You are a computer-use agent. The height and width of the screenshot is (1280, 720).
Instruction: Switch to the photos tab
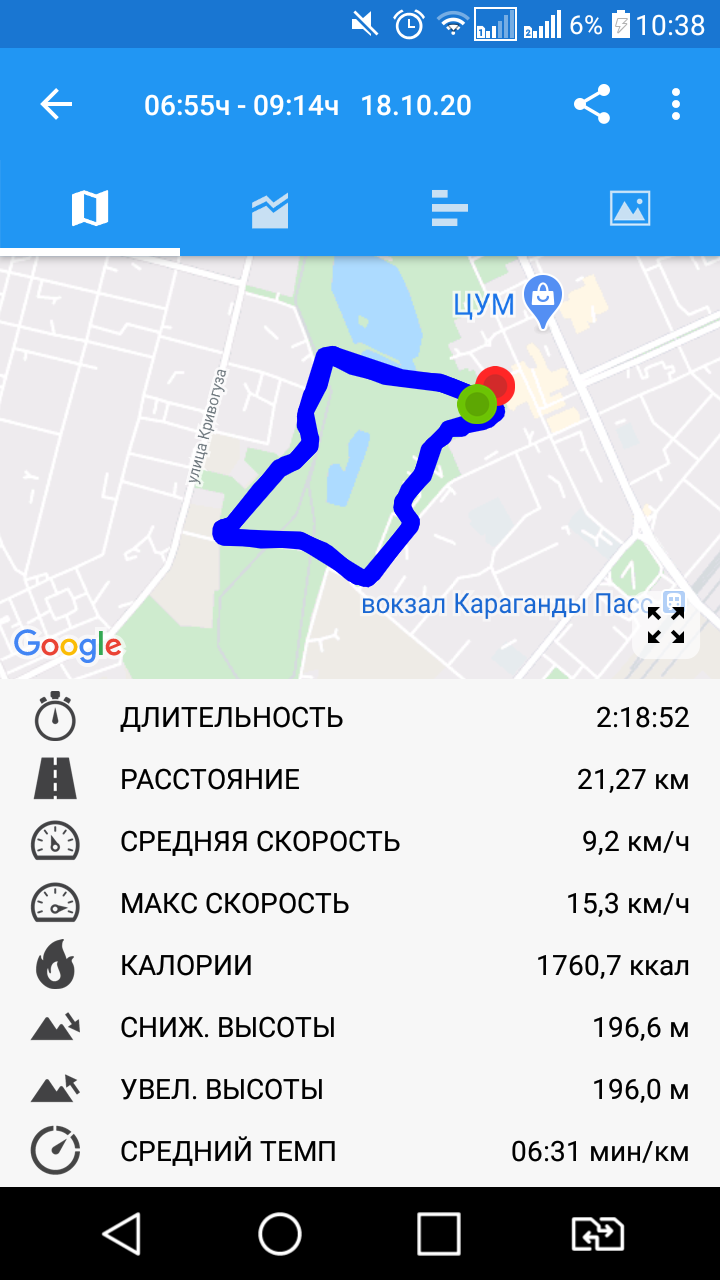click(630, 209)
